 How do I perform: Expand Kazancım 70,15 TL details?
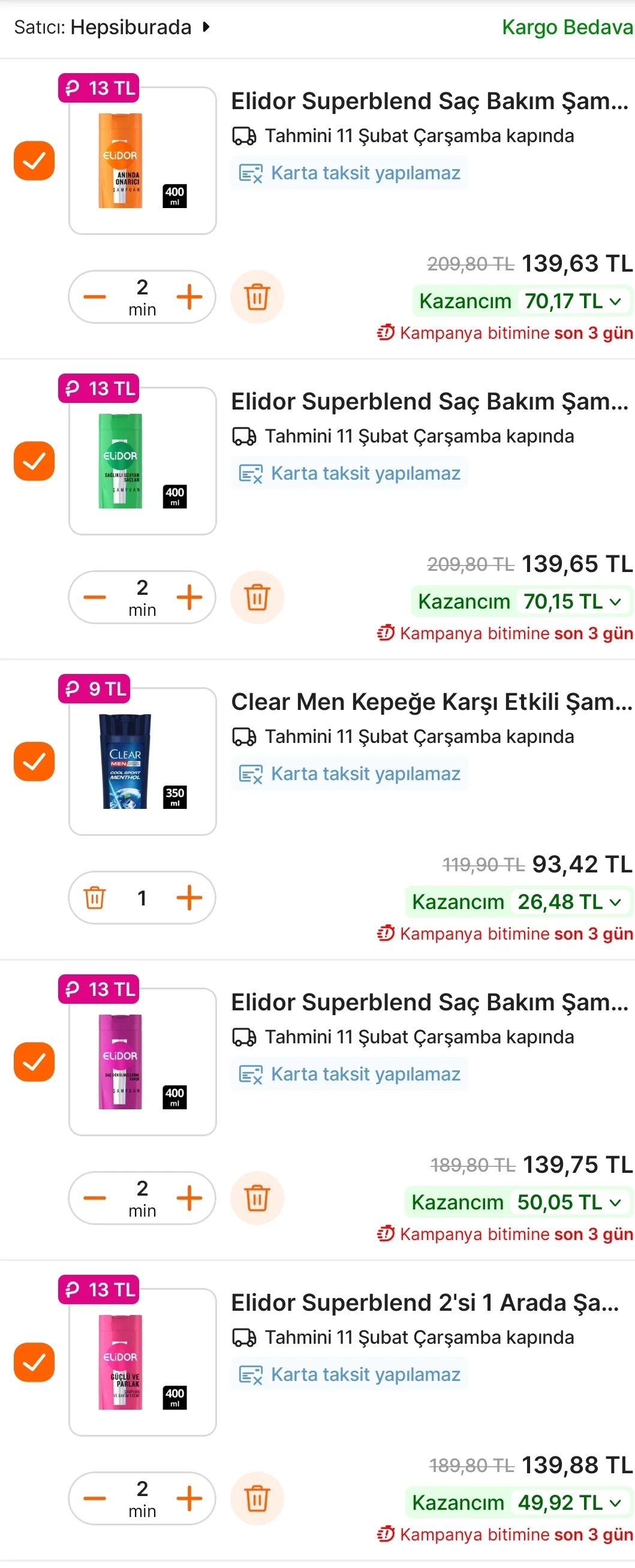coord(522,601)
